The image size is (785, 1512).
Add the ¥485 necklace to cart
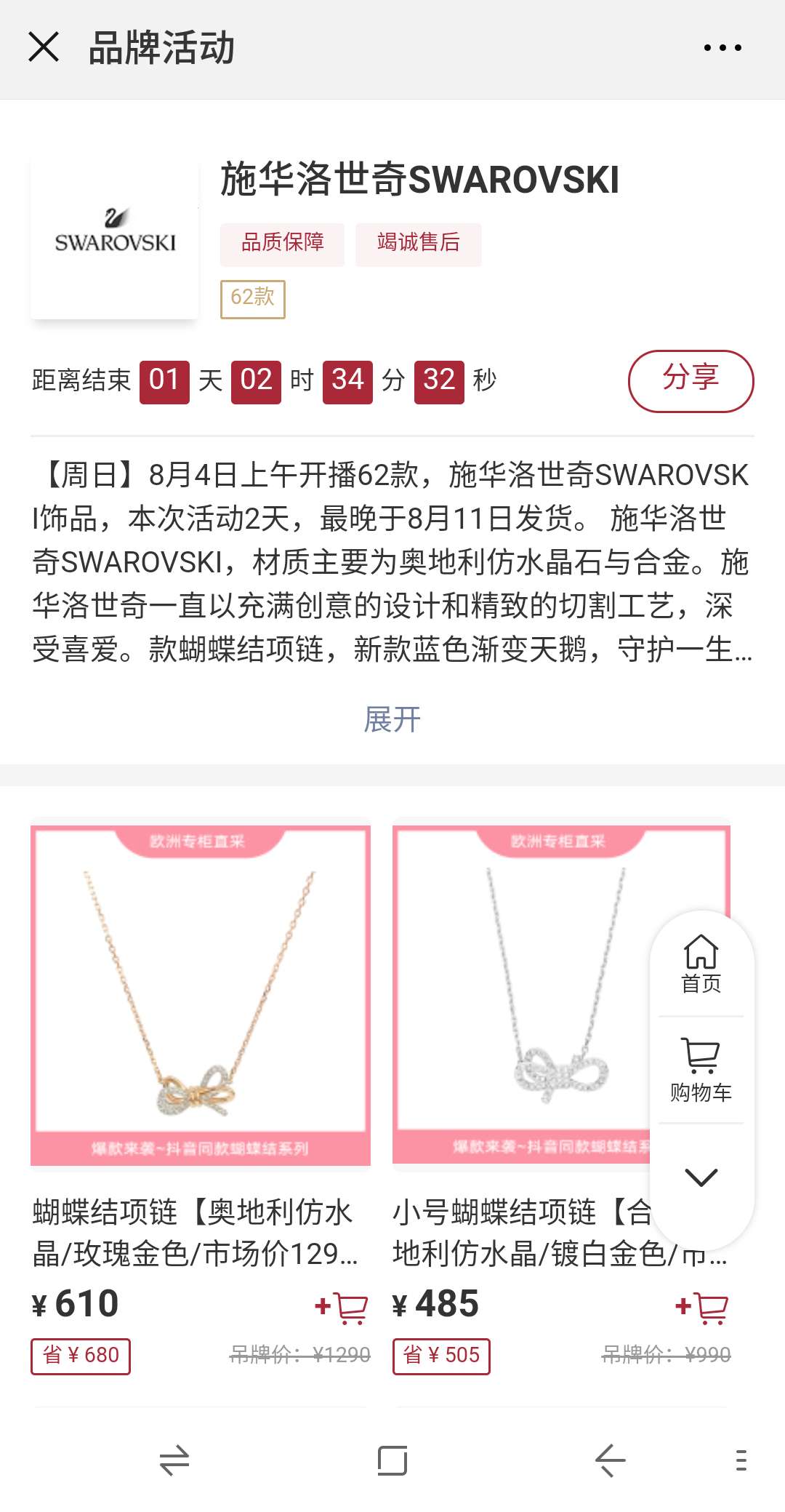click(x=701, y=1308)
